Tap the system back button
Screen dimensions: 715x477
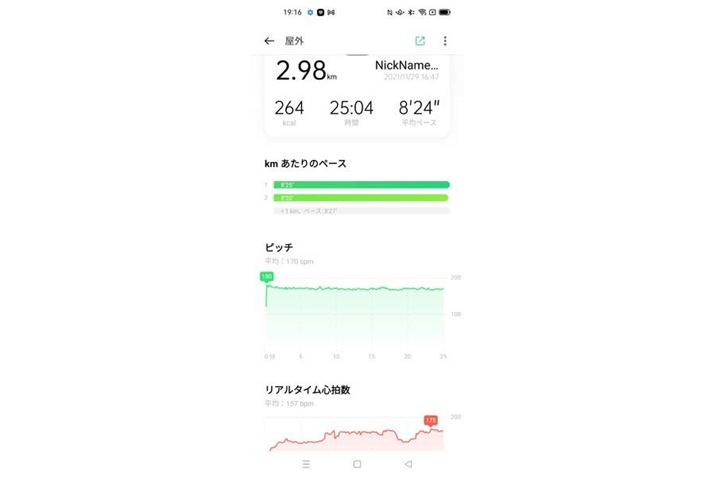point(408,464)
